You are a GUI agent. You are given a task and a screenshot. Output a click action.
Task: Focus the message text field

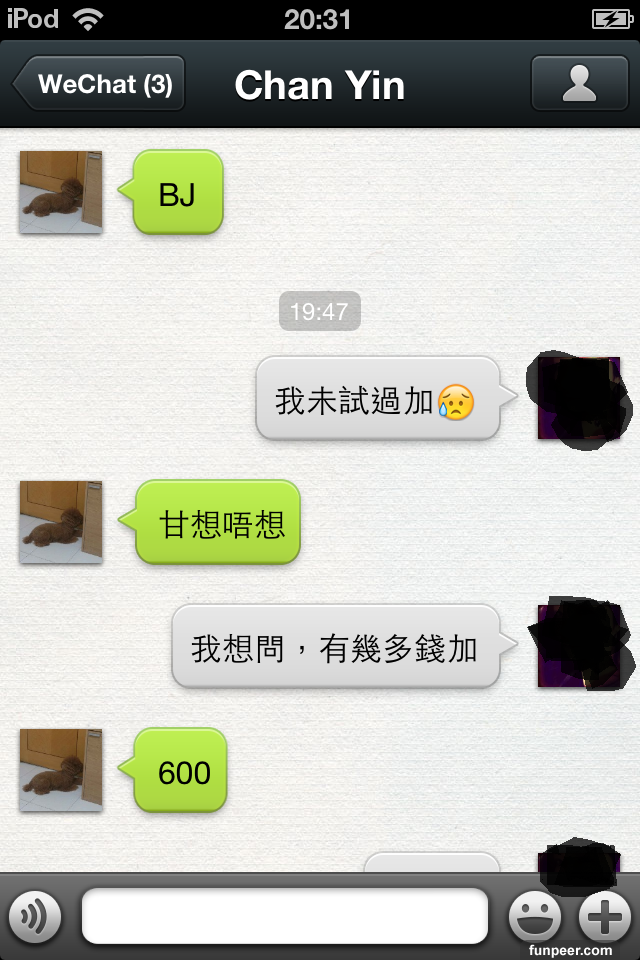tap(285, 916)
